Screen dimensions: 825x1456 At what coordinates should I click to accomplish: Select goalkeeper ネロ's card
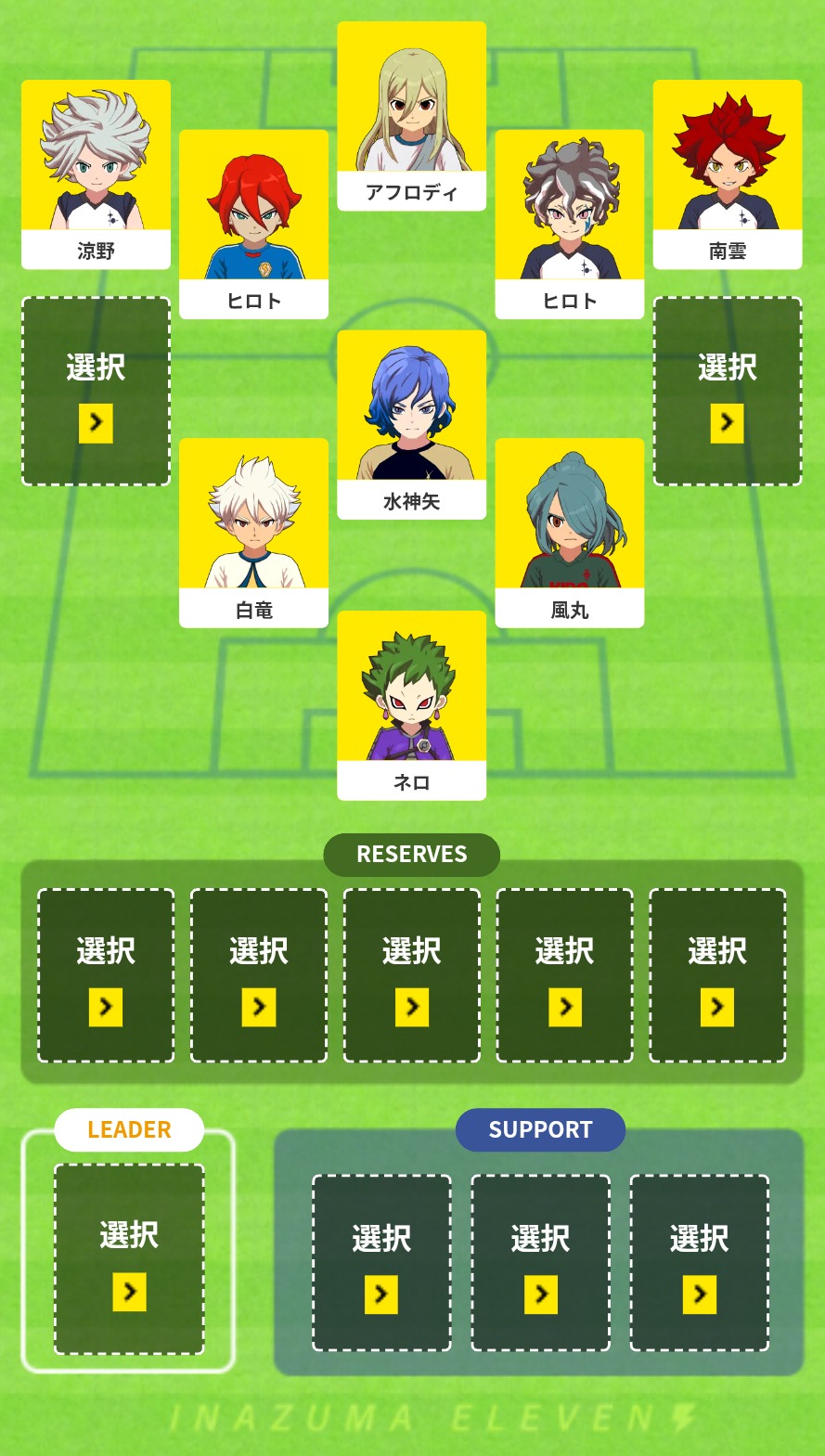pos(411,704)
